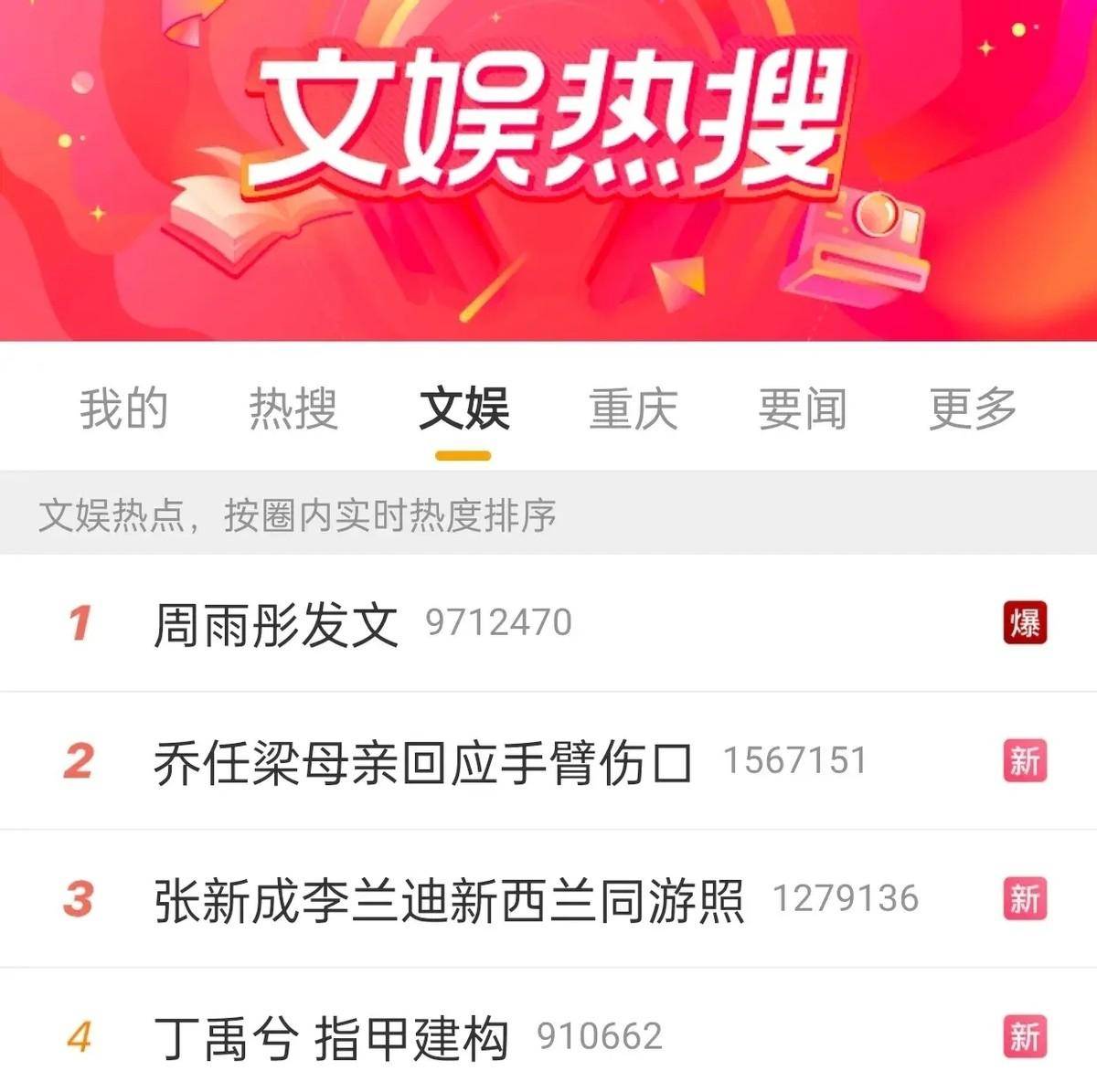Viewport: 1097px width, 1092px height.
Task: Switch to the 热搜 tab
Action: [x=293, y=408]
